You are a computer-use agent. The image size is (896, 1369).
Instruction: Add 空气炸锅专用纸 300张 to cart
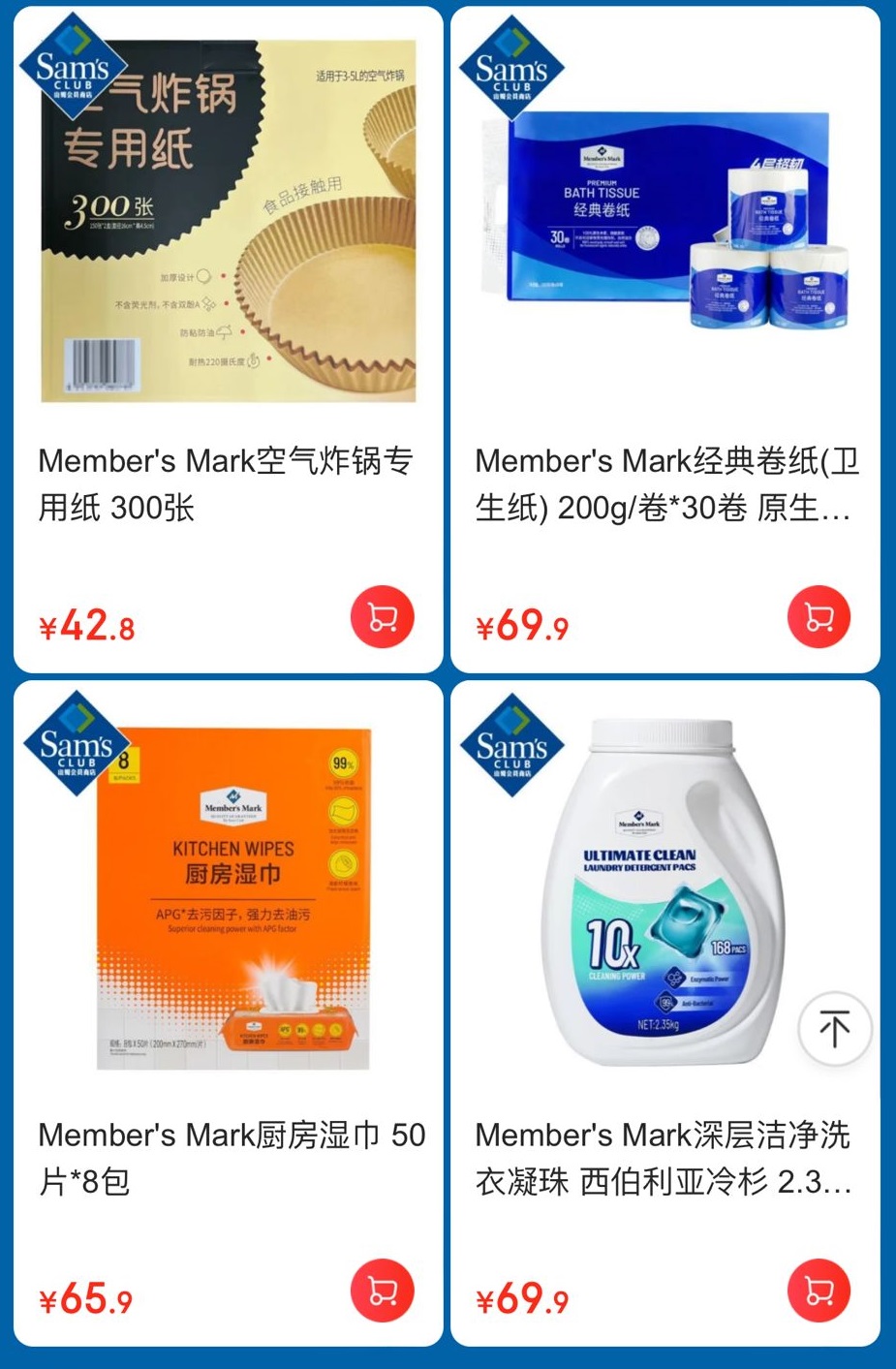click(x=383, y=617)
